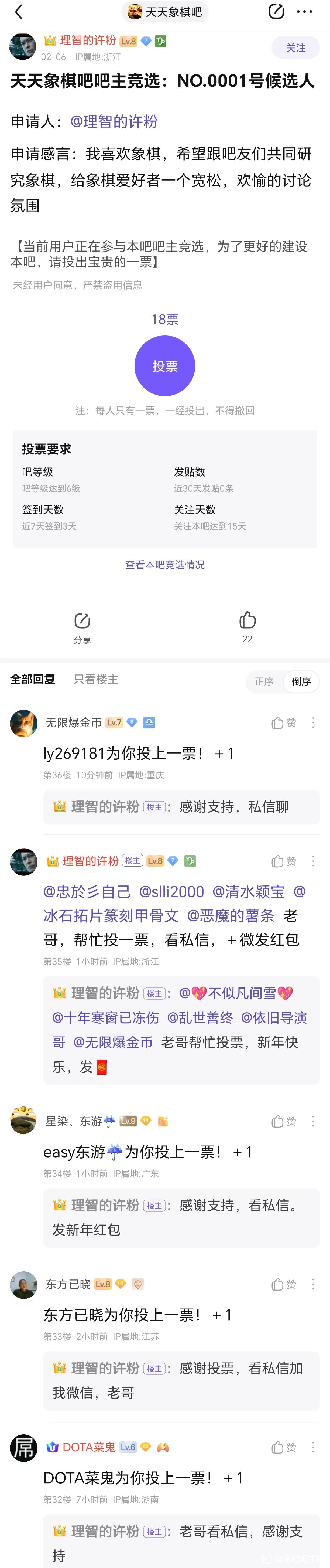The height and width of the screenshot is (1568, 330).
Task: Like the post showing 22 likes
Action: click(247, 626)
